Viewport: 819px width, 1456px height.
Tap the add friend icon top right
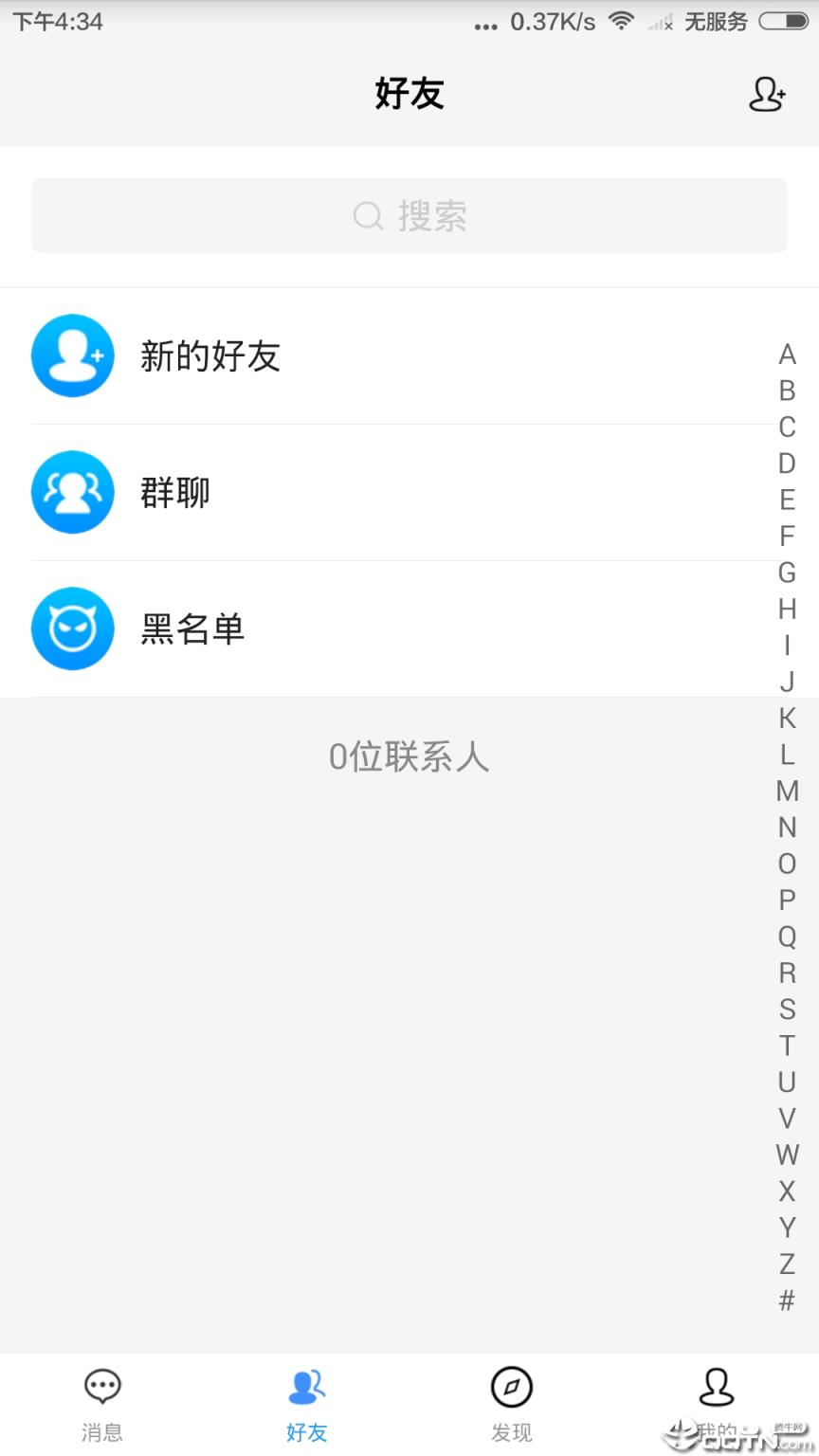click(x=768, y=95)
